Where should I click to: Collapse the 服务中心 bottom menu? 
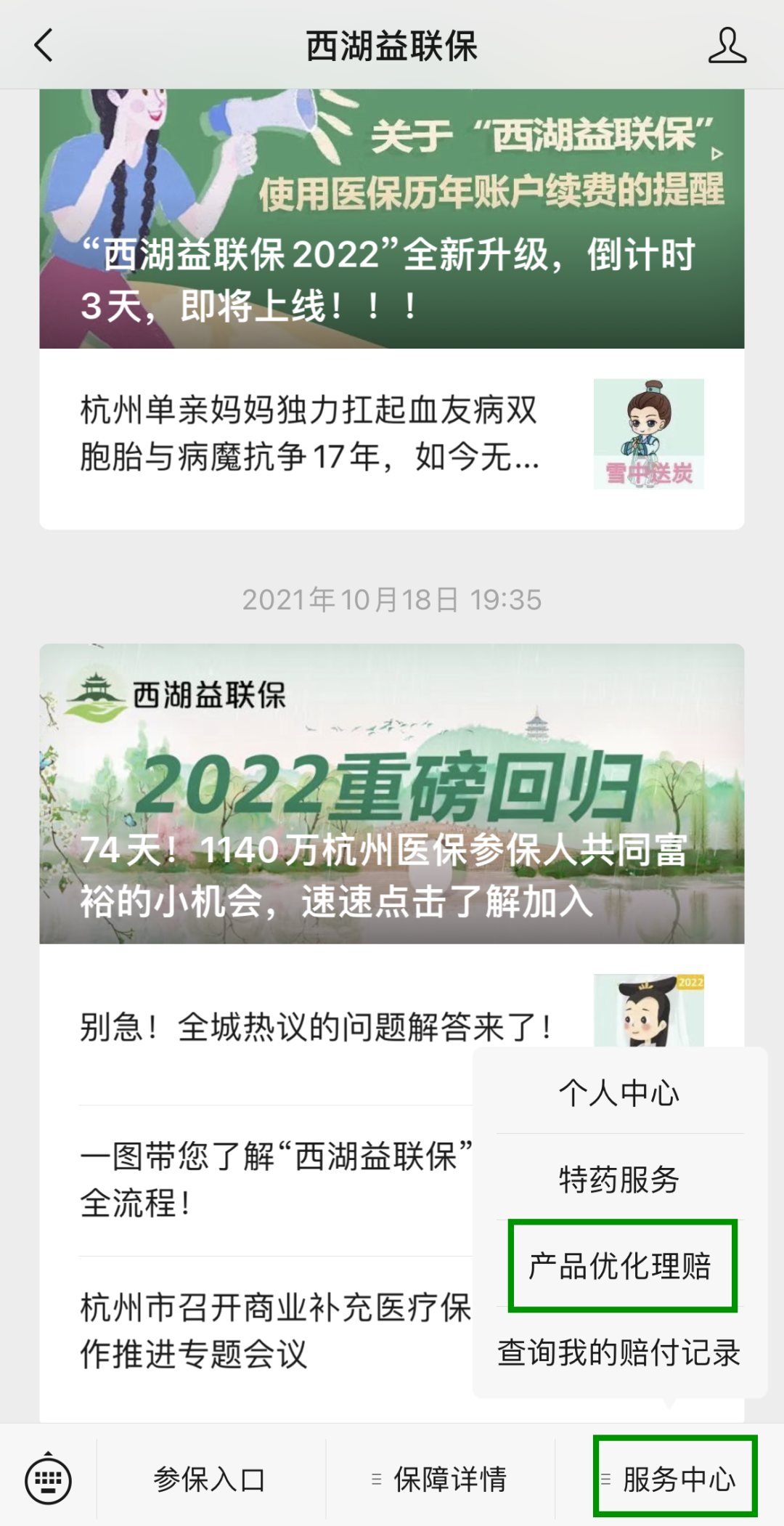tap(675, 1479)
